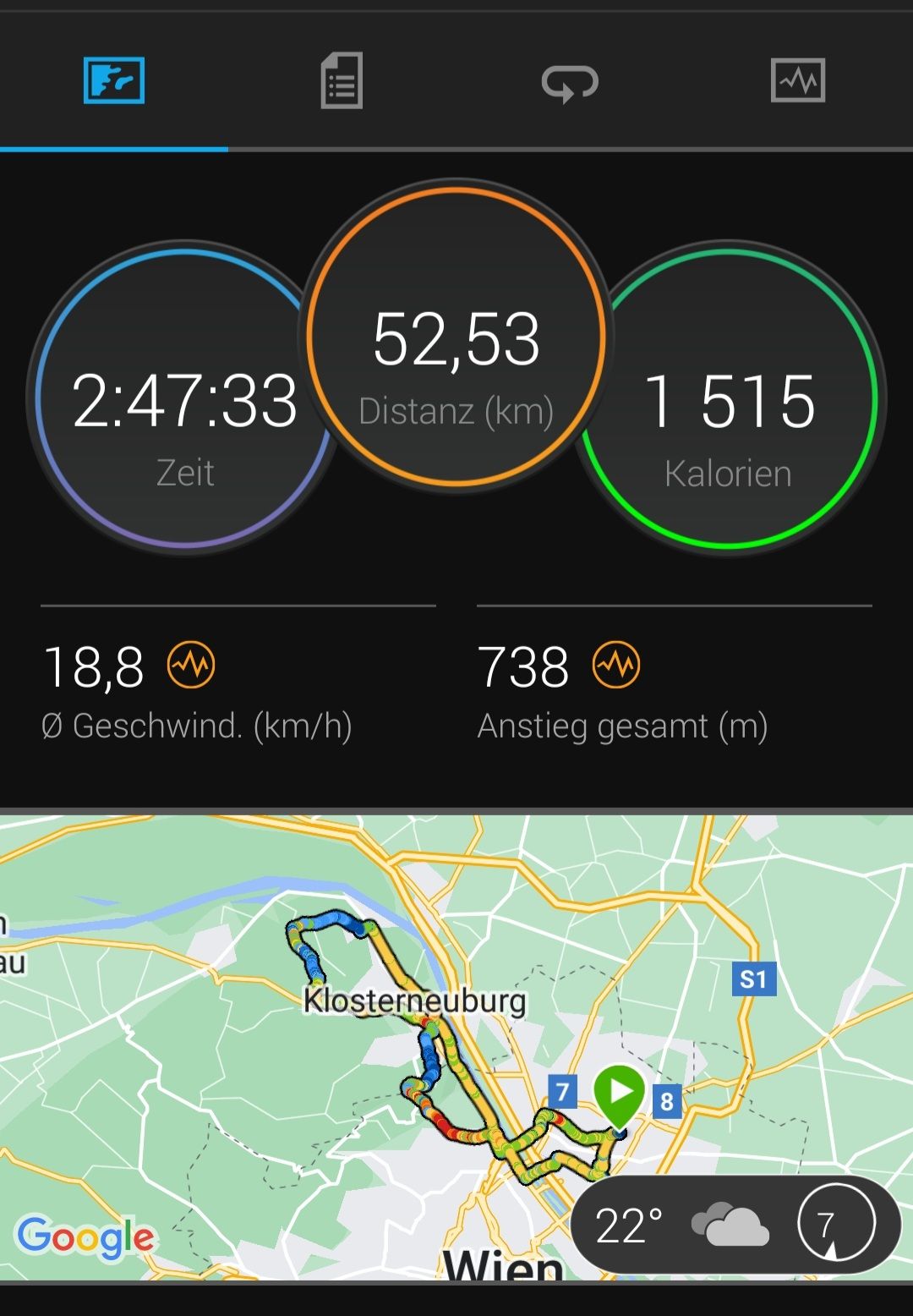Viewport: 913px width, 1316px height.
Task: Open the laps tab
Action: 570,83
